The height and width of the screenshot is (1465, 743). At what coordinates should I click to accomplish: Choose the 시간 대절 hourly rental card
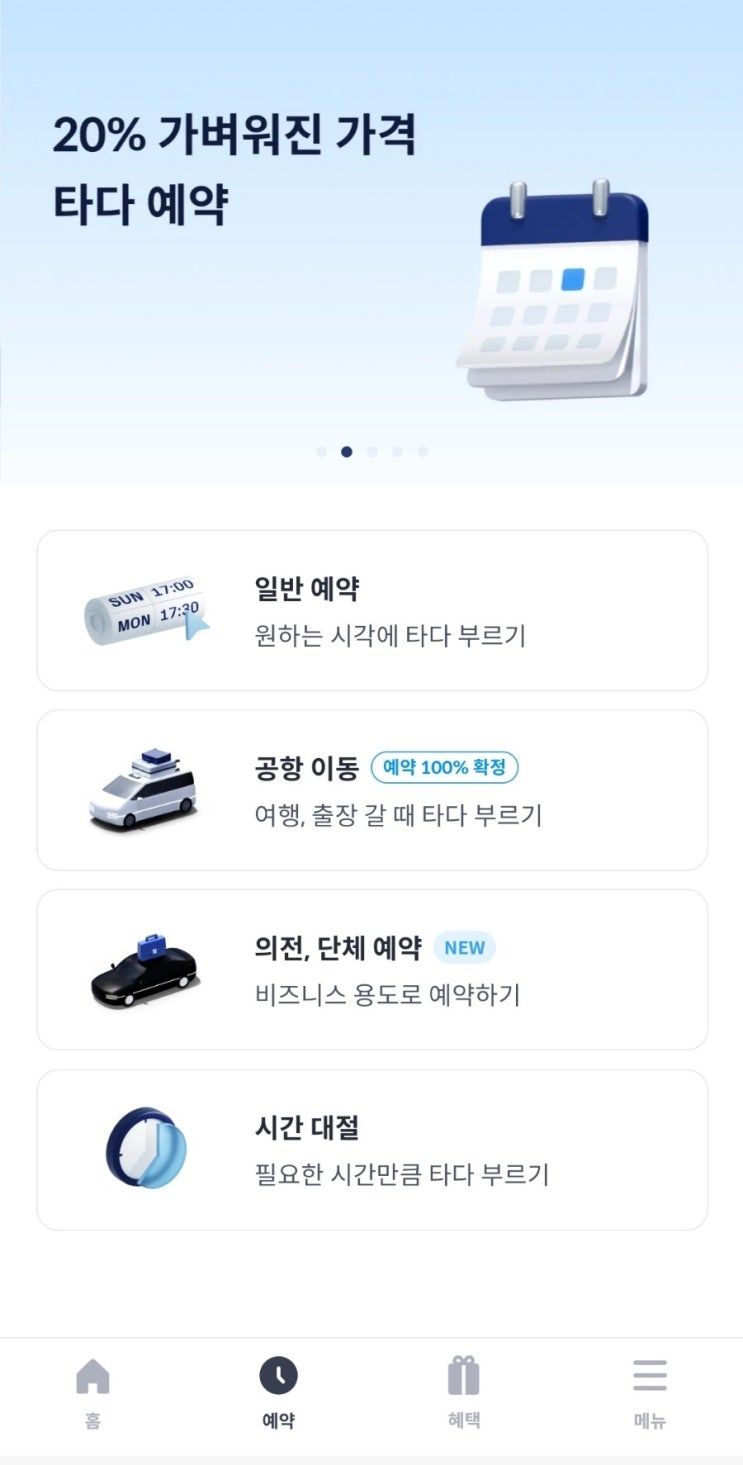click(372, 1150)
